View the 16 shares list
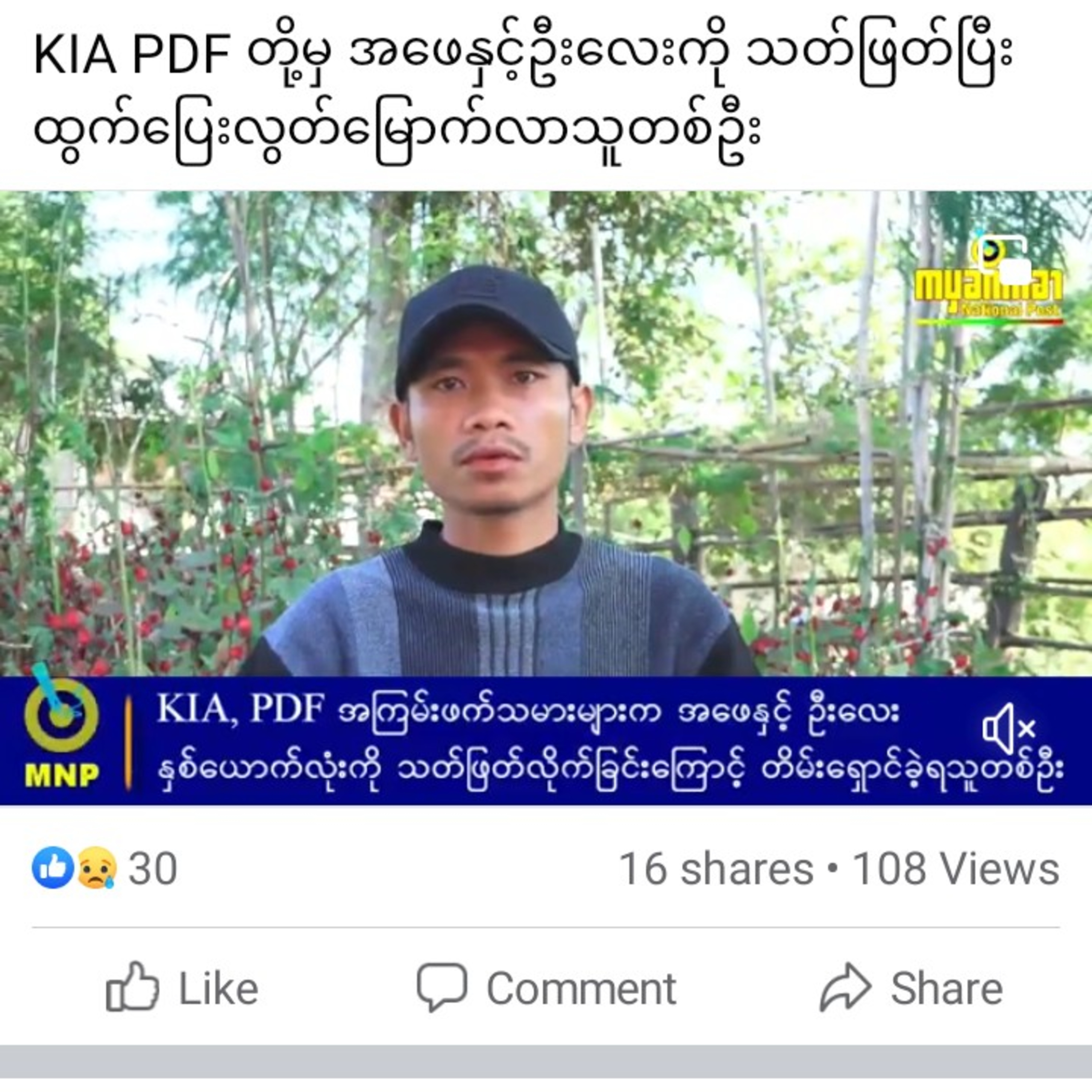Screen dimensions: 1092x1092 click(716, 869)
